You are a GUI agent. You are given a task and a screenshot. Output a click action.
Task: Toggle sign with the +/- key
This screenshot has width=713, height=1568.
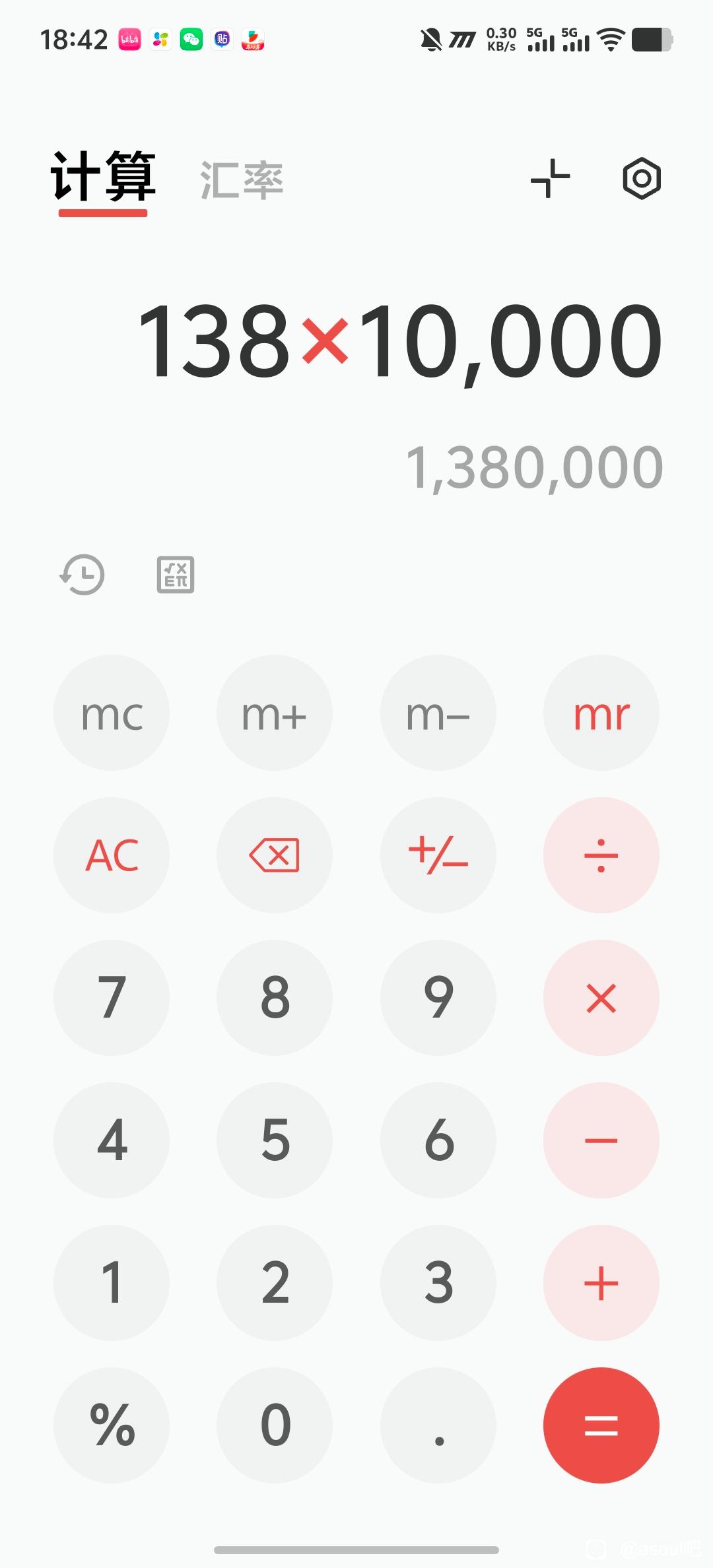[438, 855]
